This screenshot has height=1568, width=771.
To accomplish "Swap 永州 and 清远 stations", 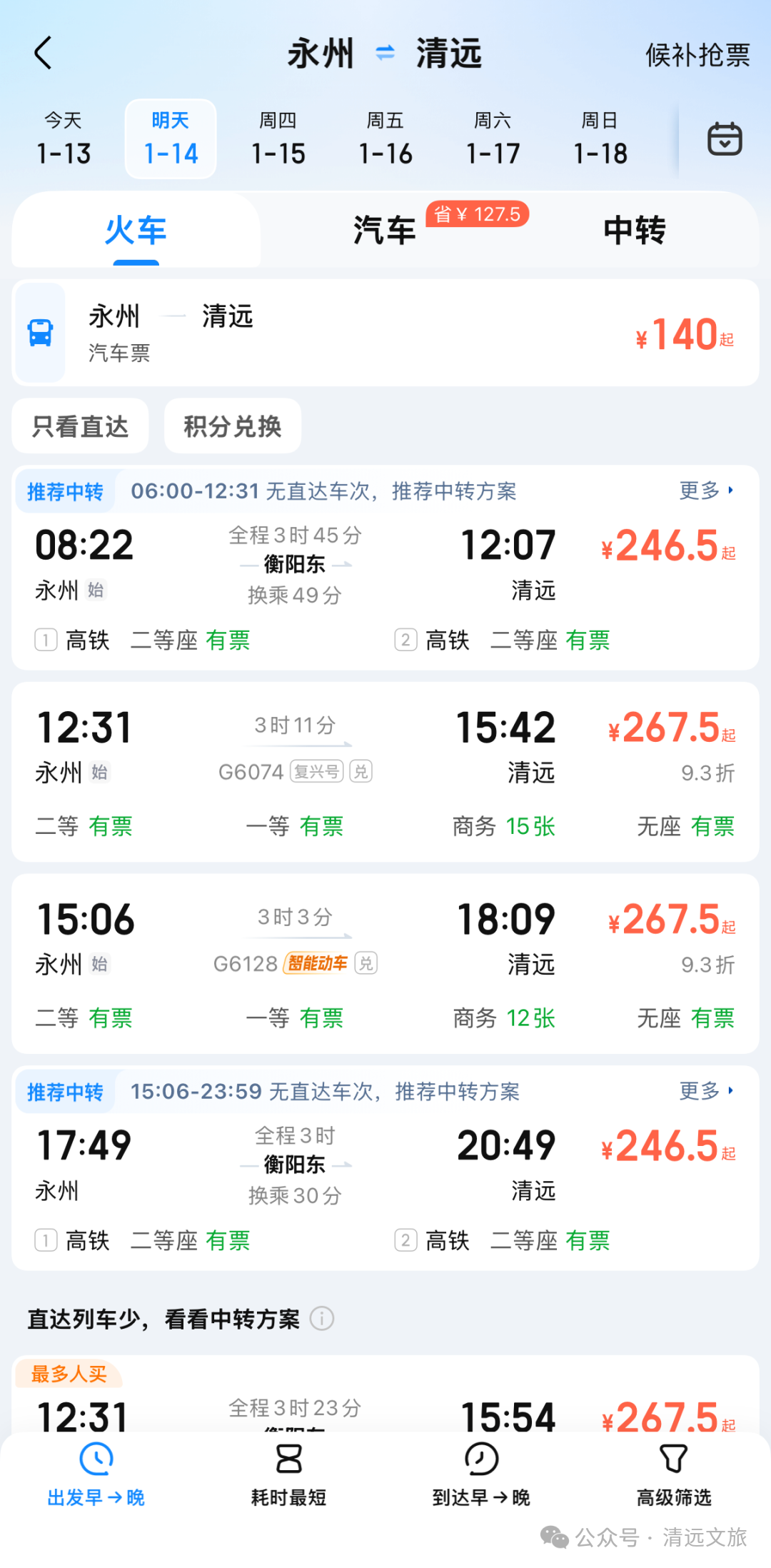I will point(385,53).
